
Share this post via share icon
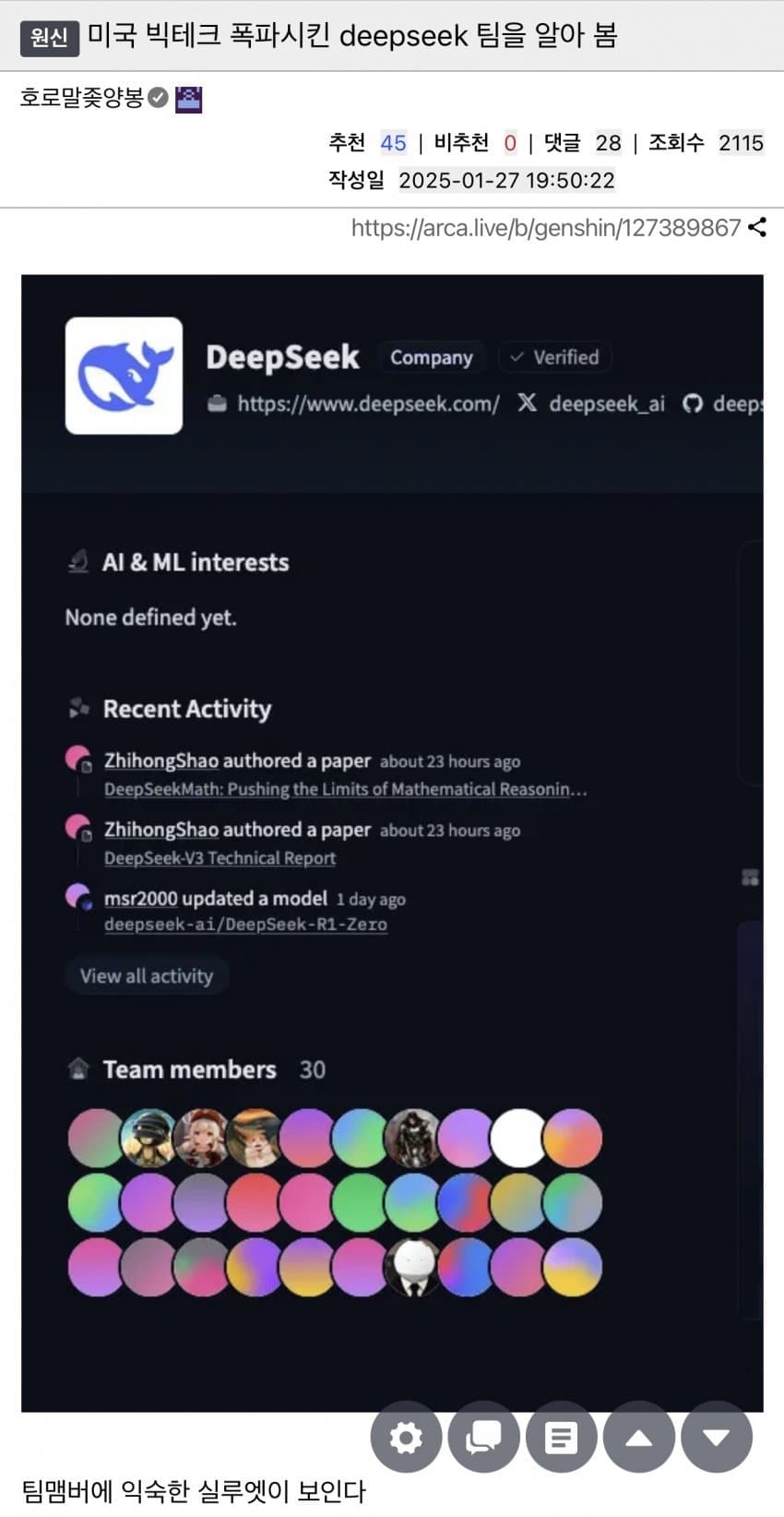(757, 227)
